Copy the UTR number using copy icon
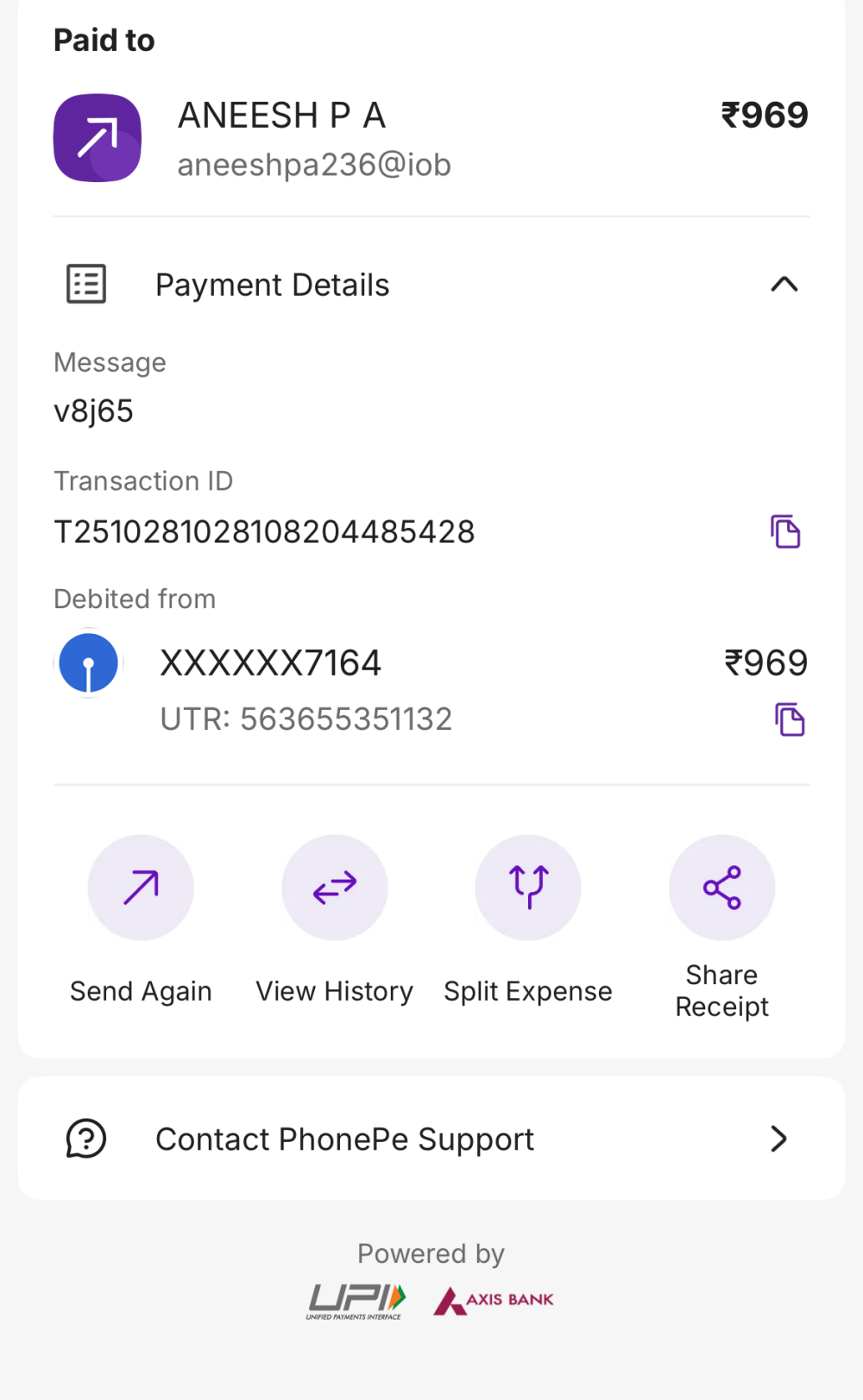Image resolution: width=863 pixels, height=1400 pixels. tap(790, 719)
